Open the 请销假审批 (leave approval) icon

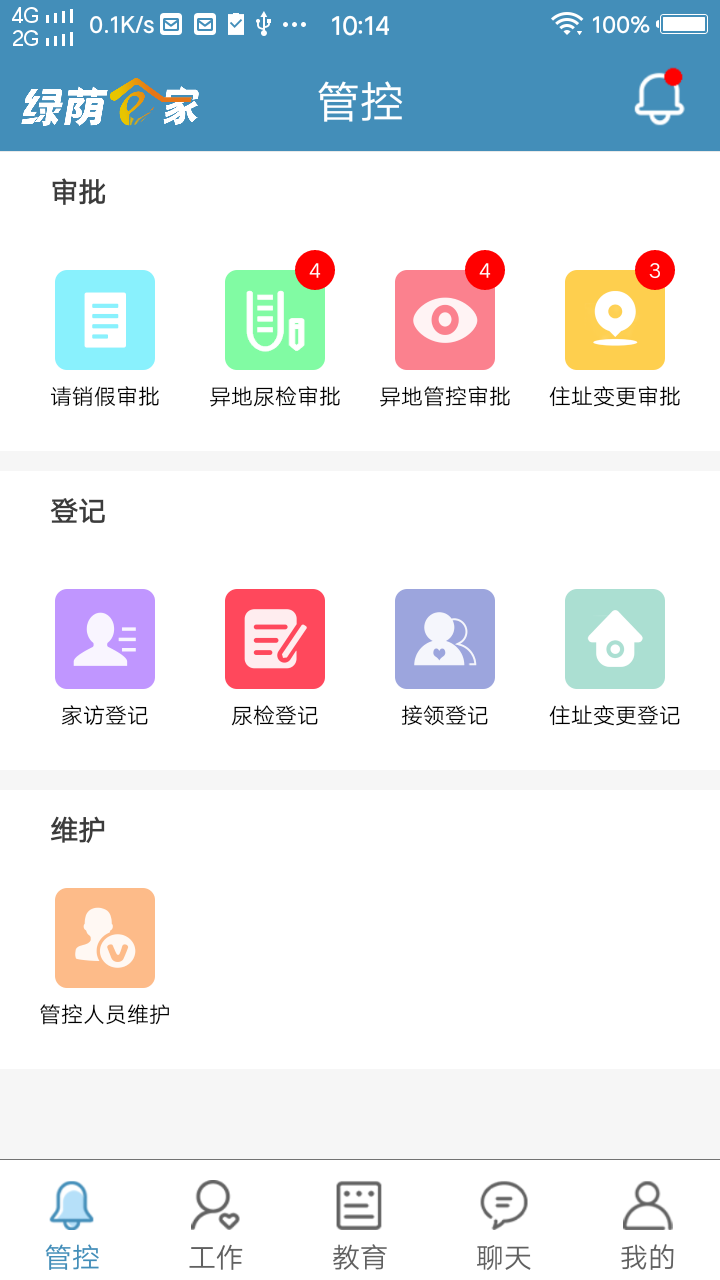(104, 319)
